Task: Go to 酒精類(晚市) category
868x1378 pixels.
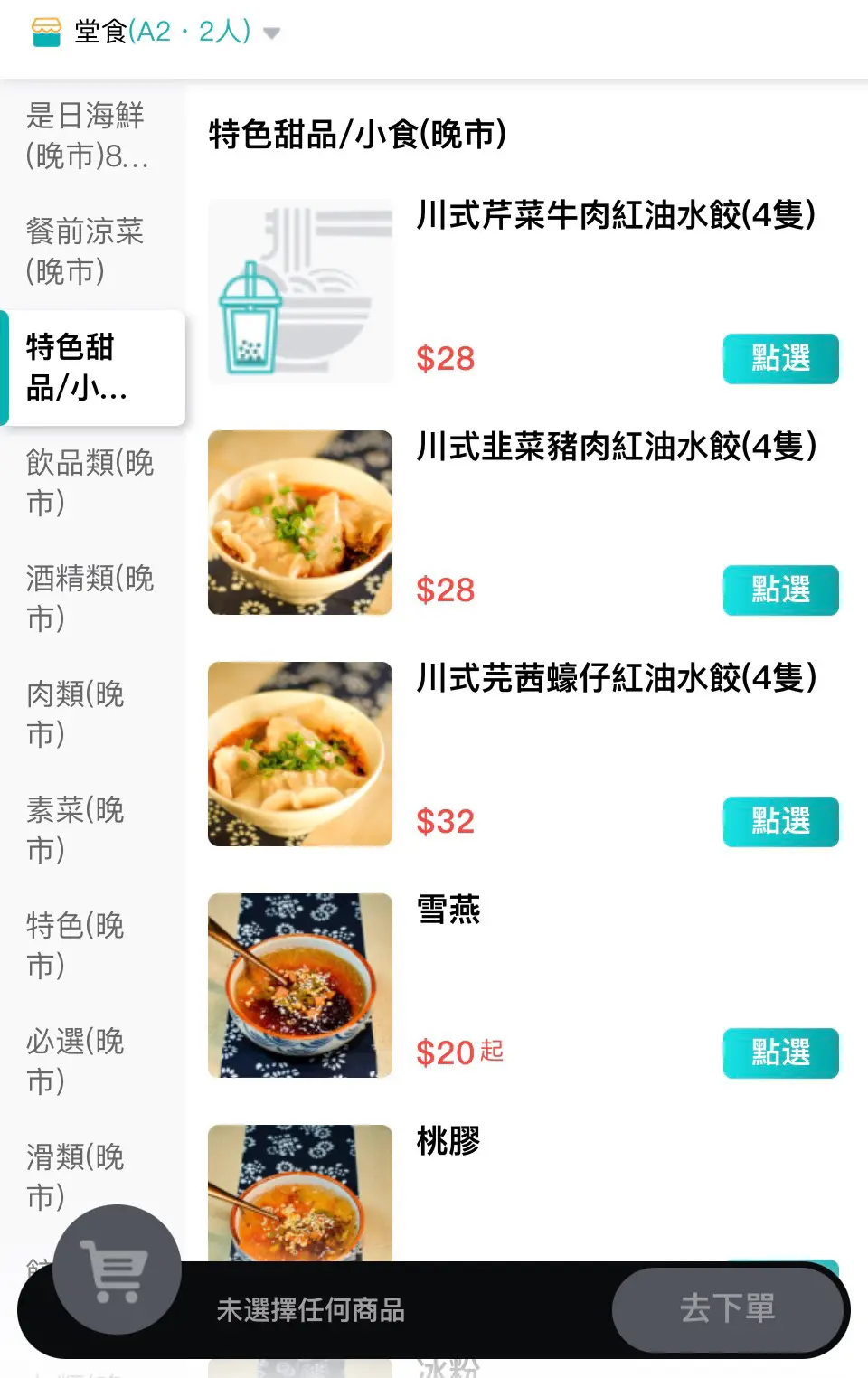Action: (90, 599)
